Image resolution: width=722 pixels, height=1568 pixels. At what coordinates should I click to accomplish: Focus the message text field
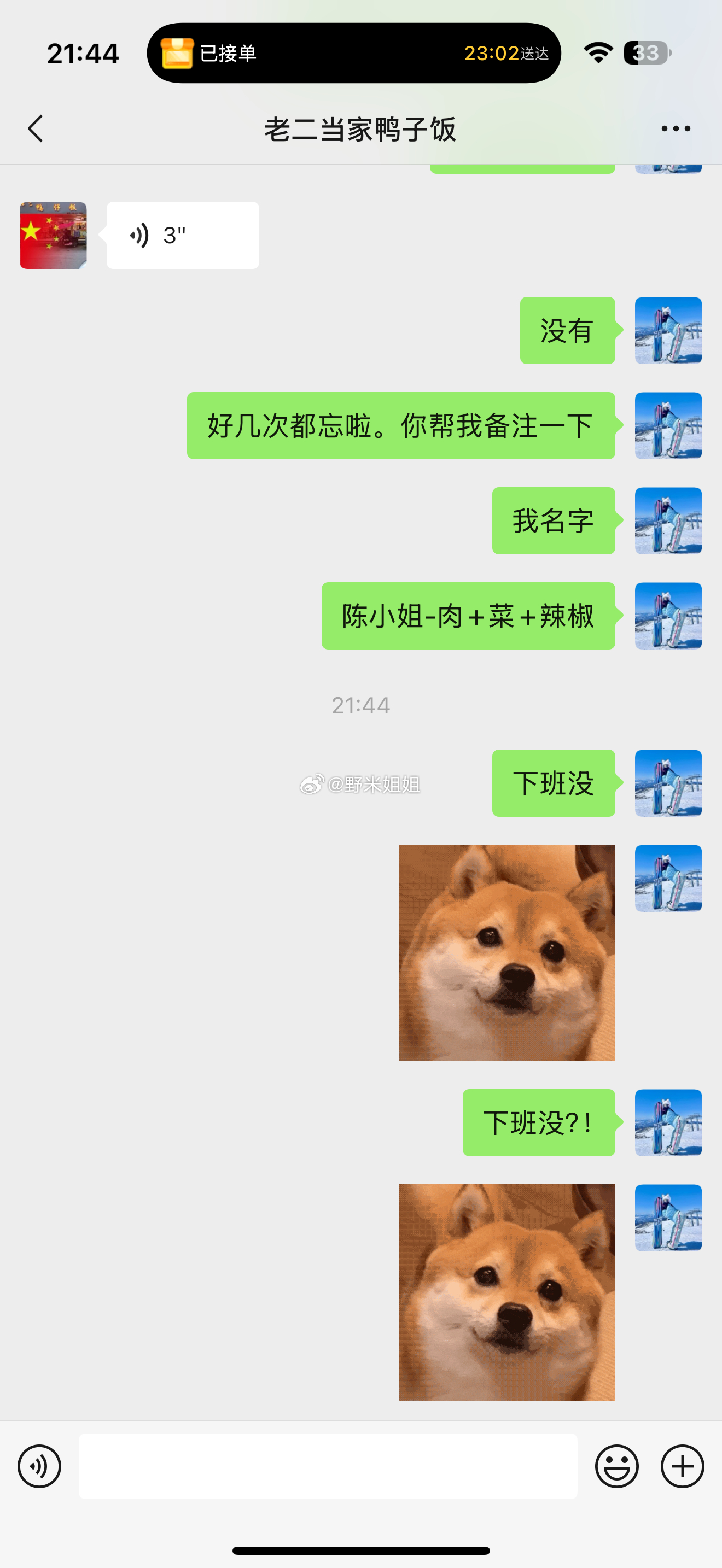coord(328,1466)
